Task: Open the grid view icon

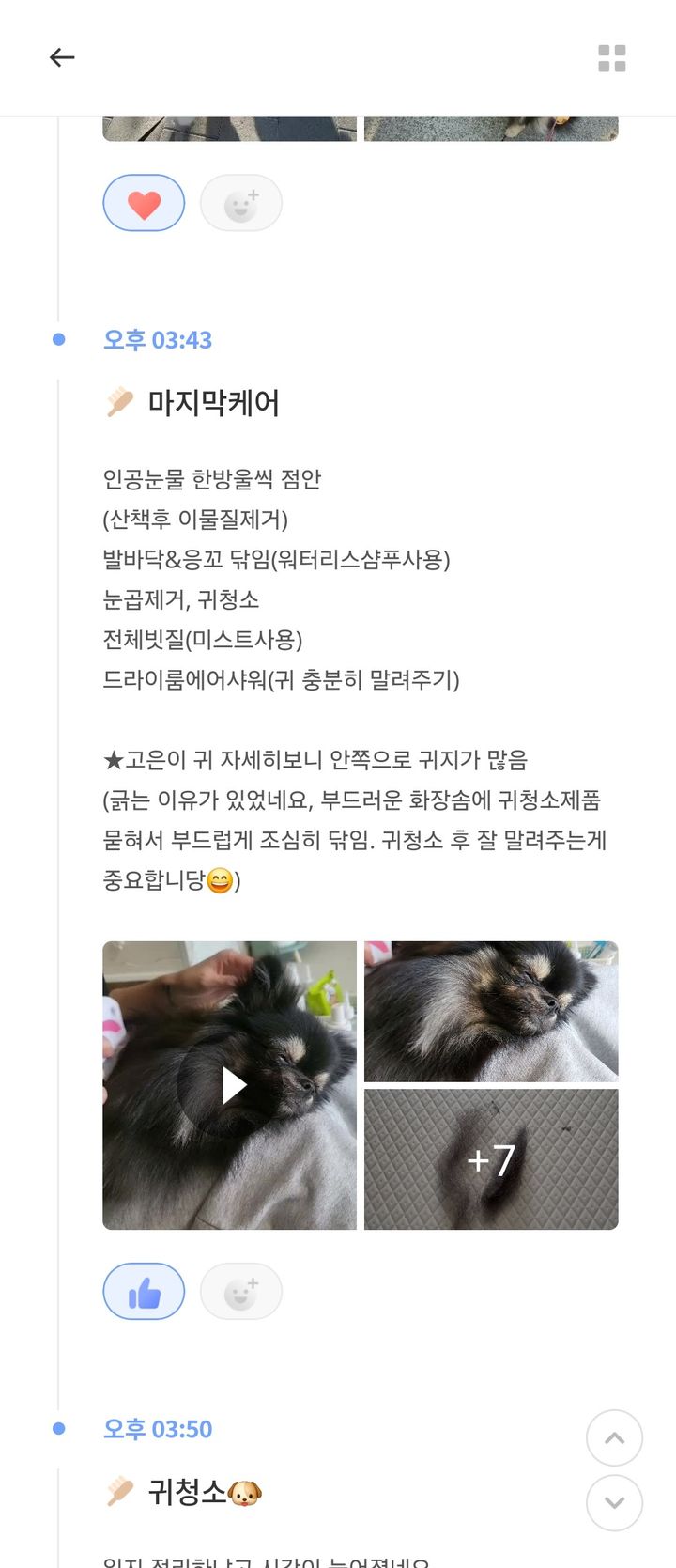Action: 611,58
